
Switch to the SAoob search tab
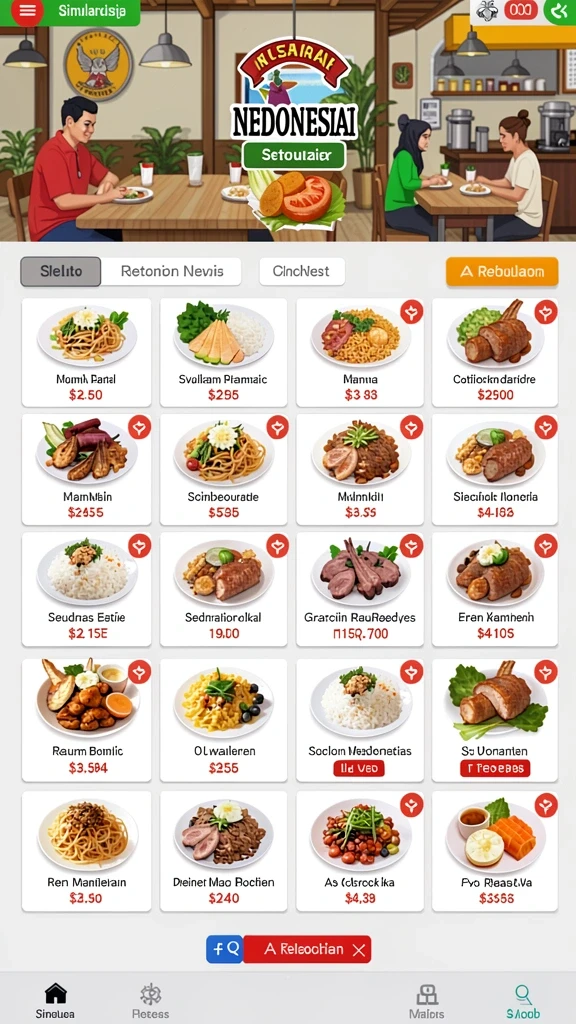522,1000
